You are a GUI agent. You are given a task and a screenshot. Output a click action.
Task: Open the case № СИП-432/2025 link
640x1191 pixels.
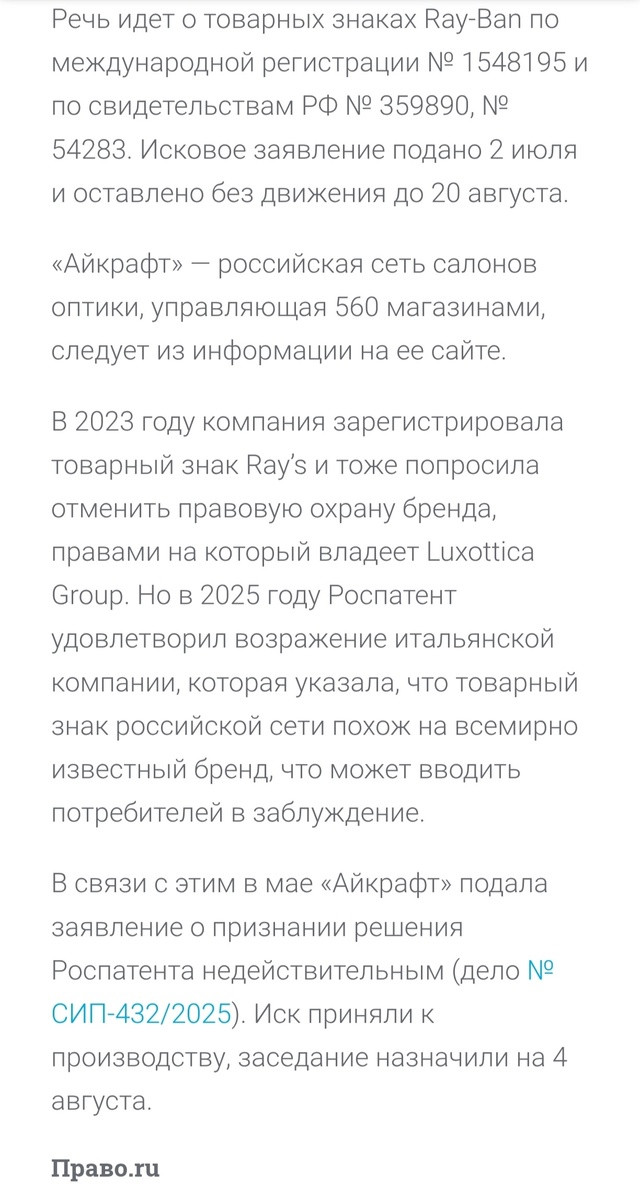click(141, 1013)
